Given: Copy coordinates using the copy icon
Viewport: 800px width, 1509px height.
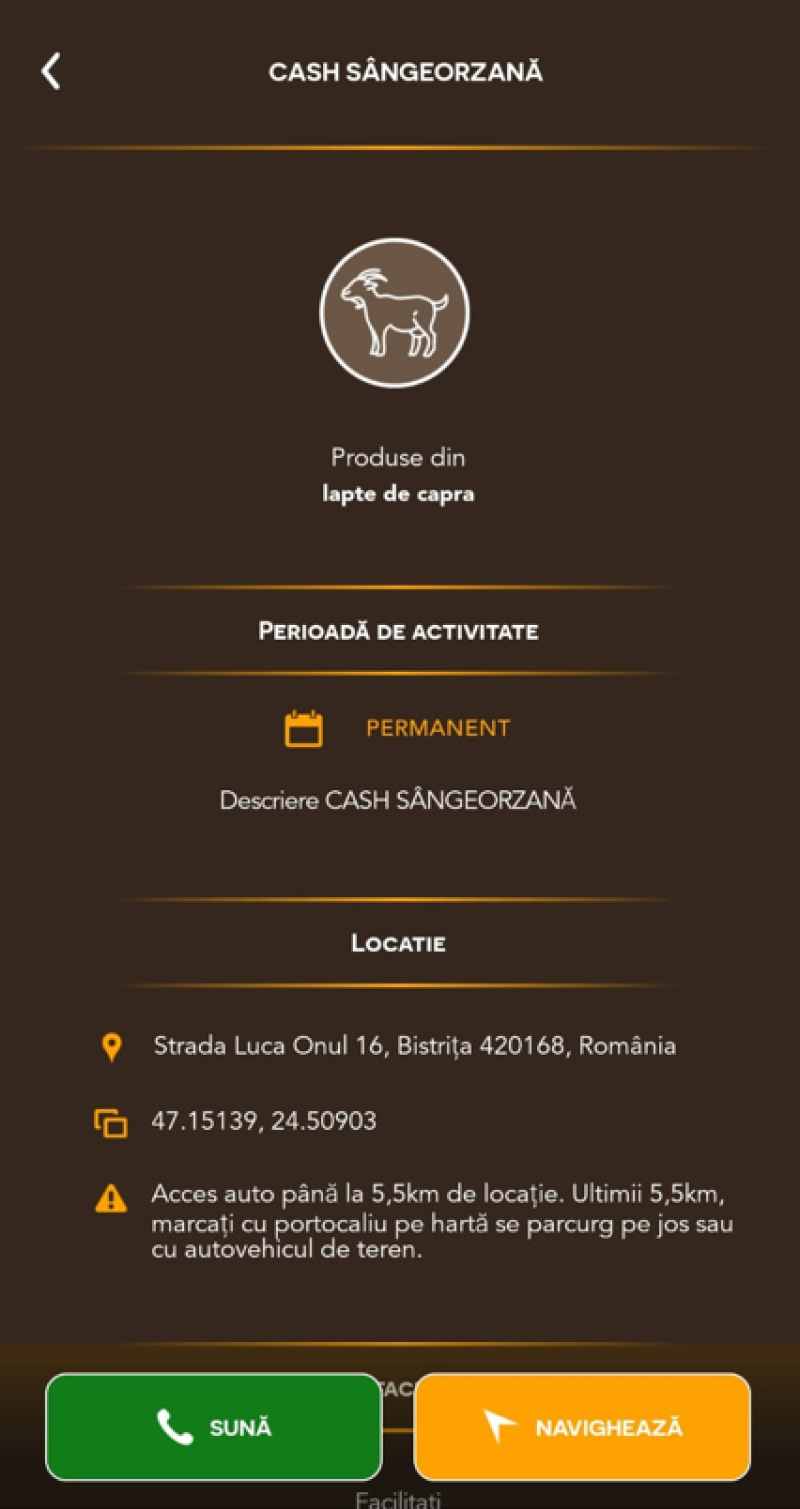Looking at the screenshot, I should click(113, 1121).
